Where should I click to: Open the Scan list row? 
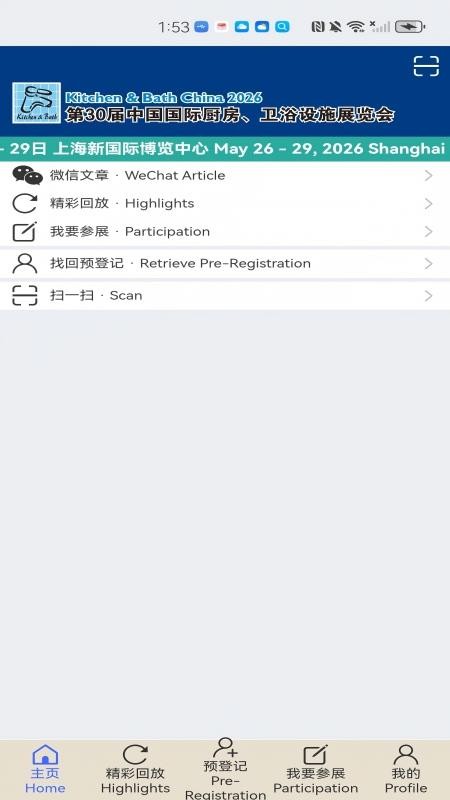point(225,296)
